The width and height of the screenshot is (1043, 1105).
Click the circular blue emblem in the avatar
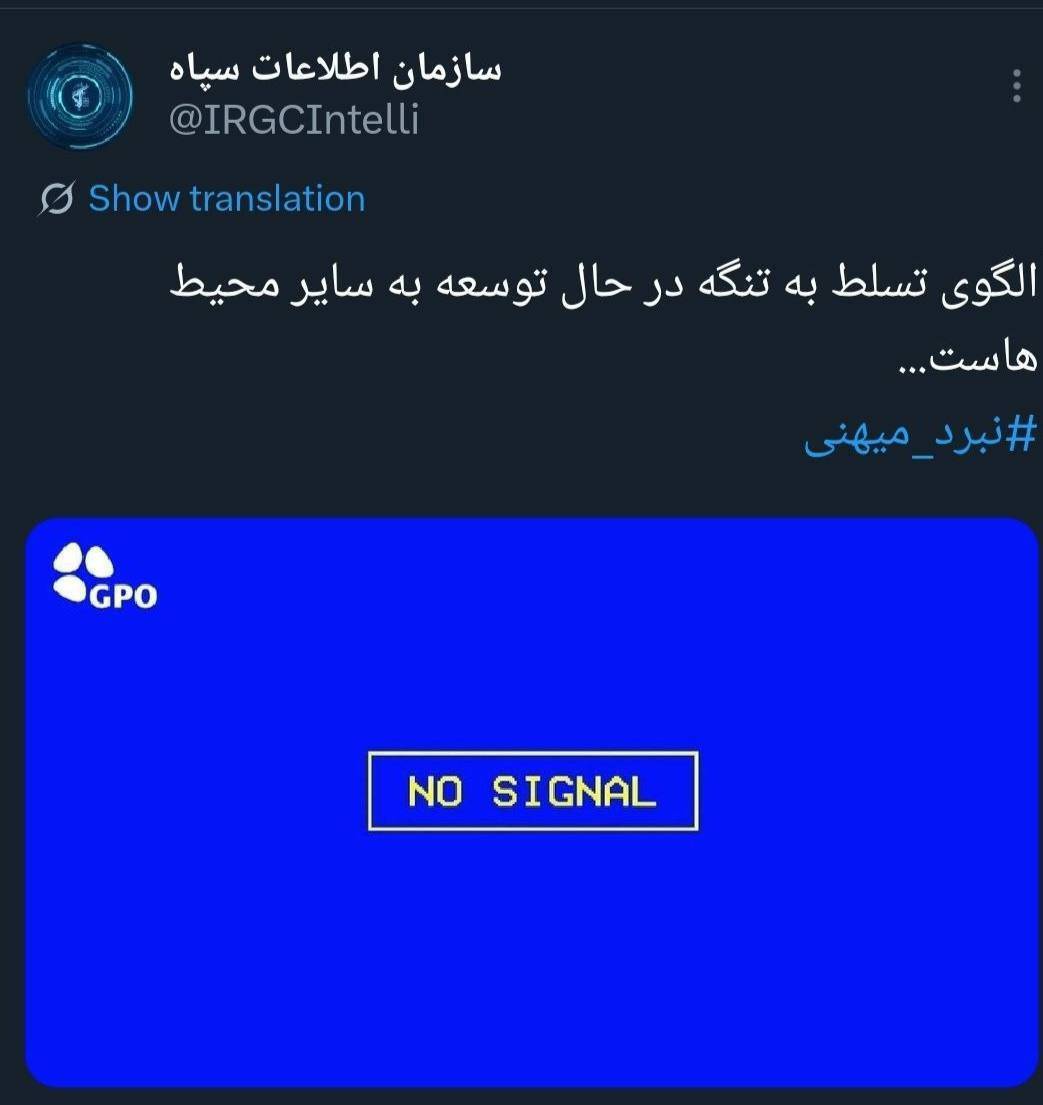[x=80, y=97]
